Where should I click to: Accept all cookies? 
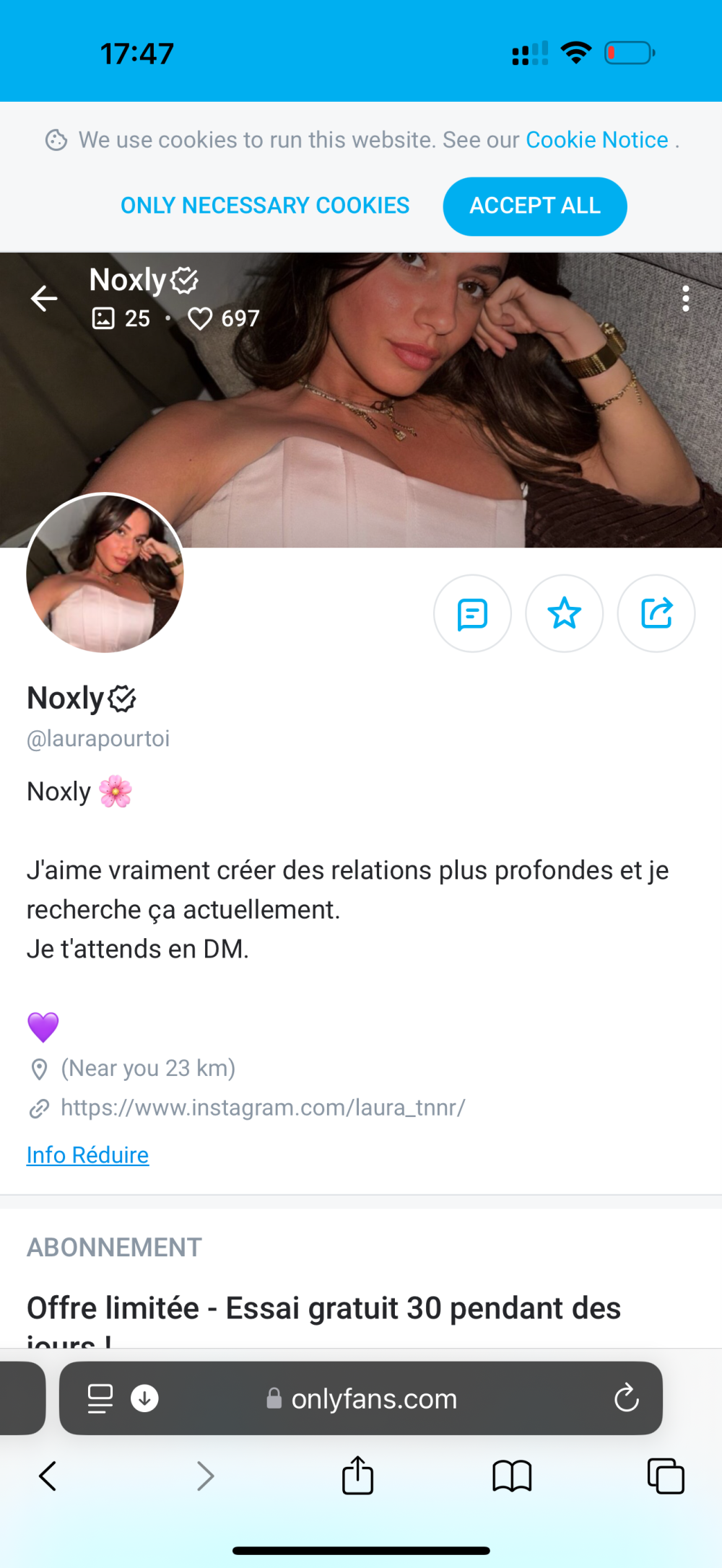(x=534, y=206)
